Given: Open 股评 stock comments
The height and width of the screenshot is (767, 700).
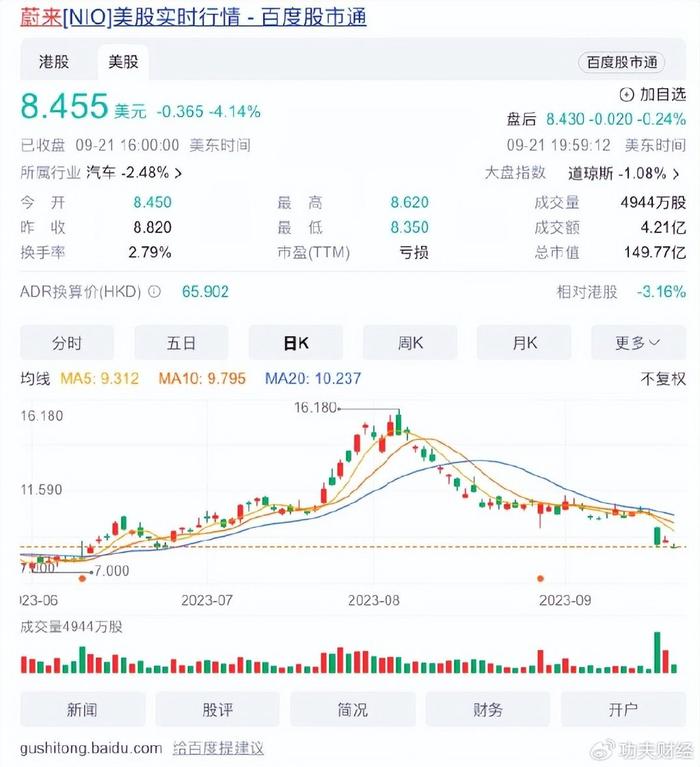Looking at the screenshot, I should pyautogui.click(x=217, y=709).
